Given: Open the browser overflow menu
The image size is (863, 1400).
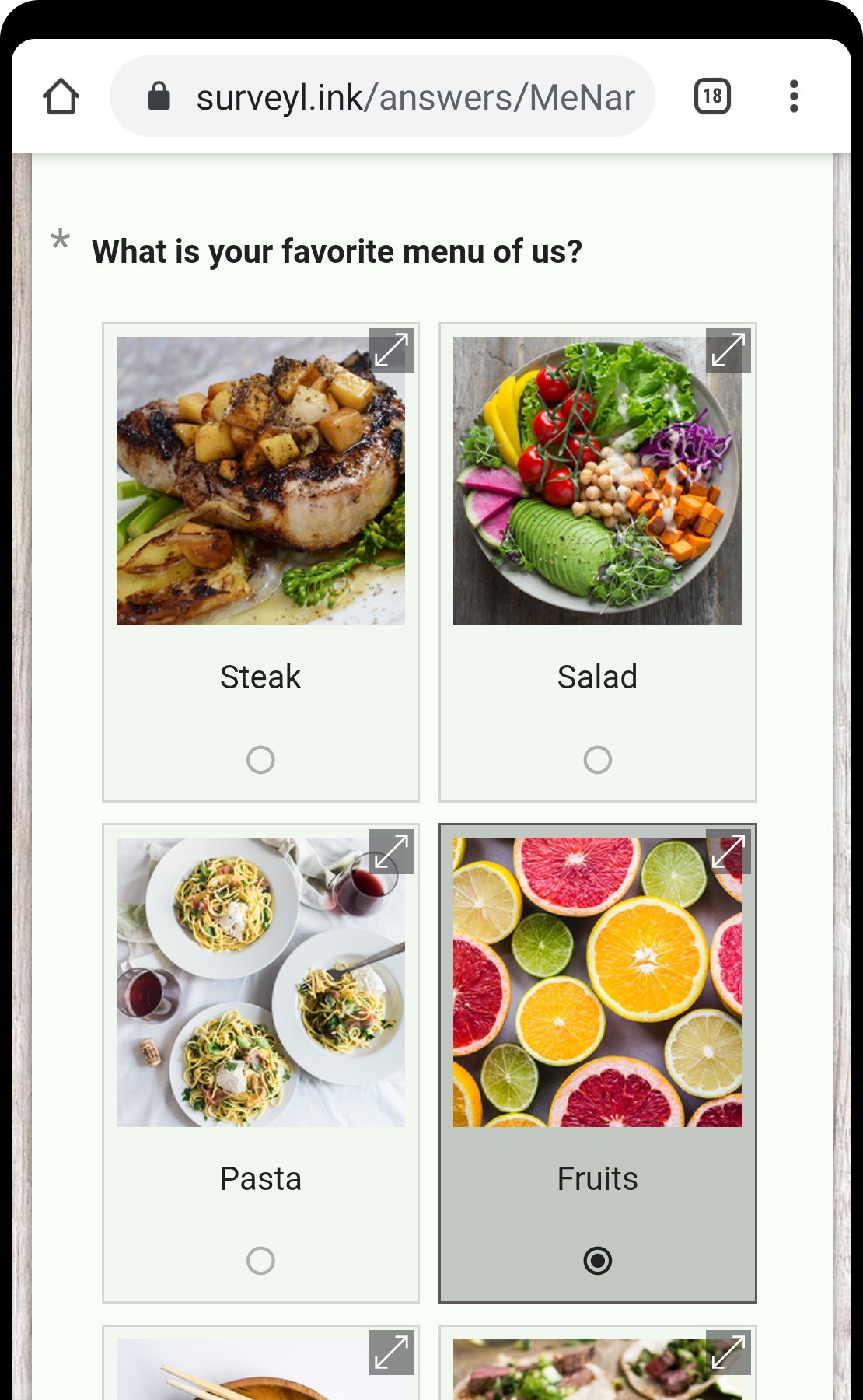Looking at the screenshot, I should (793, 96).
